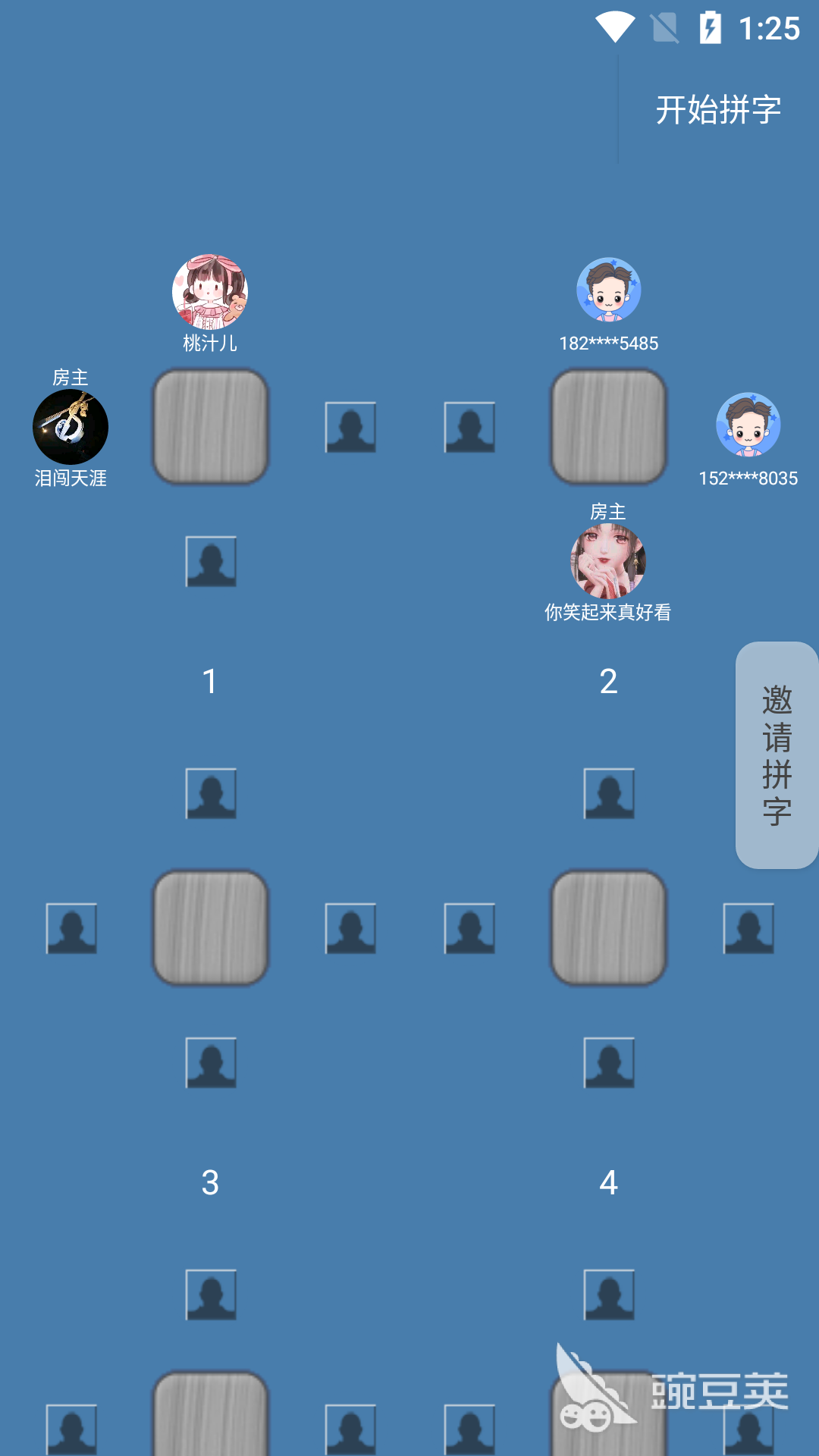
Task: View 桃汁儿's avatar at table 1
Action: pyautogui.click(x=210, y=292)
